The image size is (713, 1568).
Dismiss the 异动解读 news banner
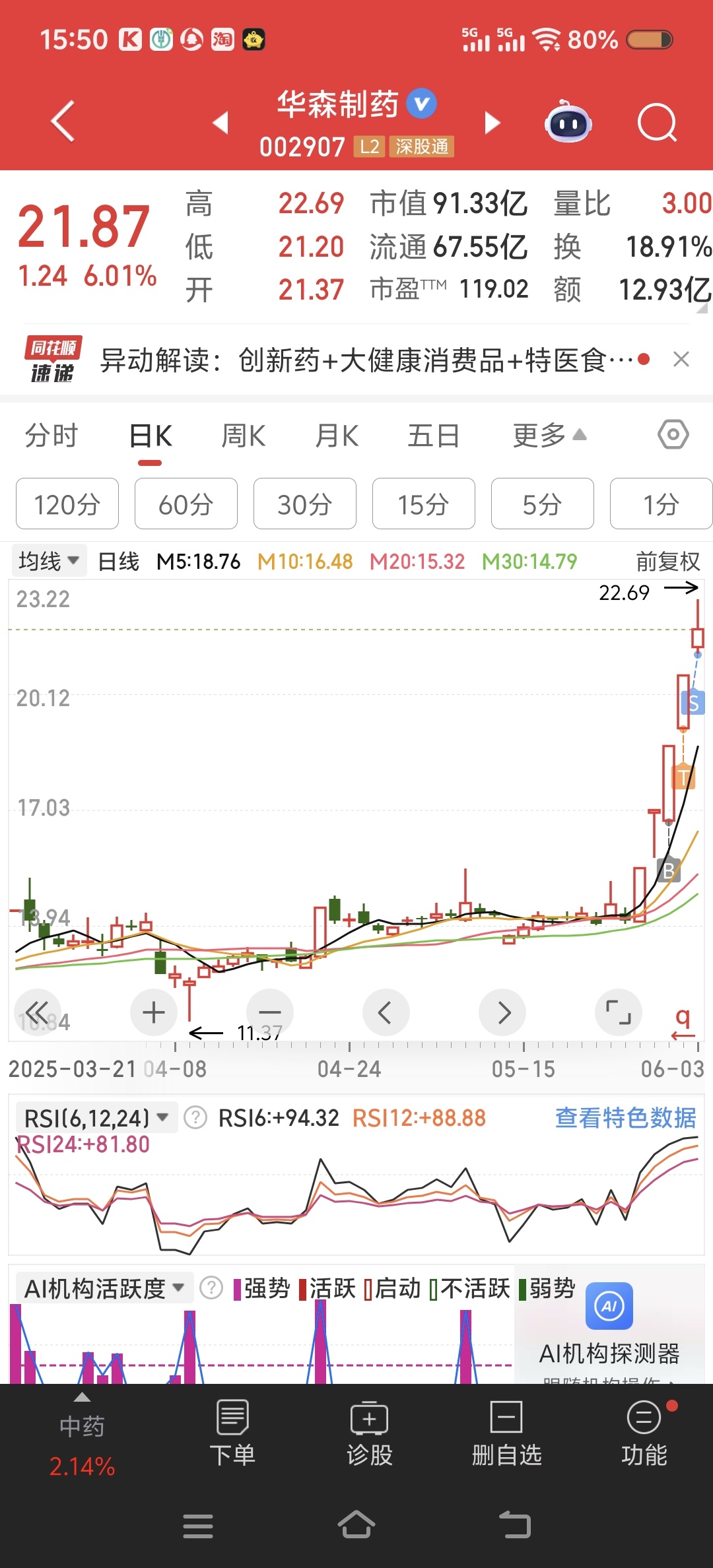pos(681,360)
